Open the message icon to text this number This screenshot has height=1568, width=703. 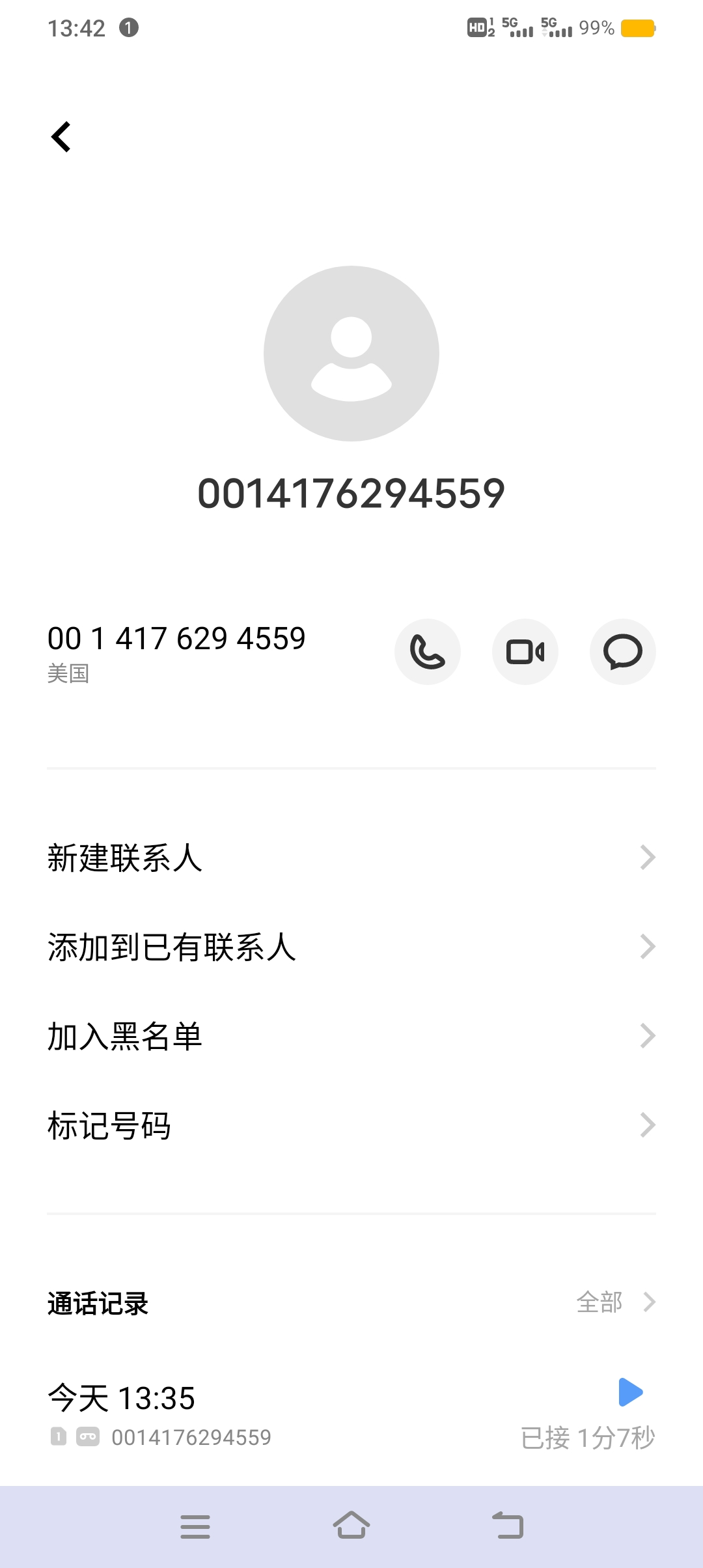click(x=622, y=651)
